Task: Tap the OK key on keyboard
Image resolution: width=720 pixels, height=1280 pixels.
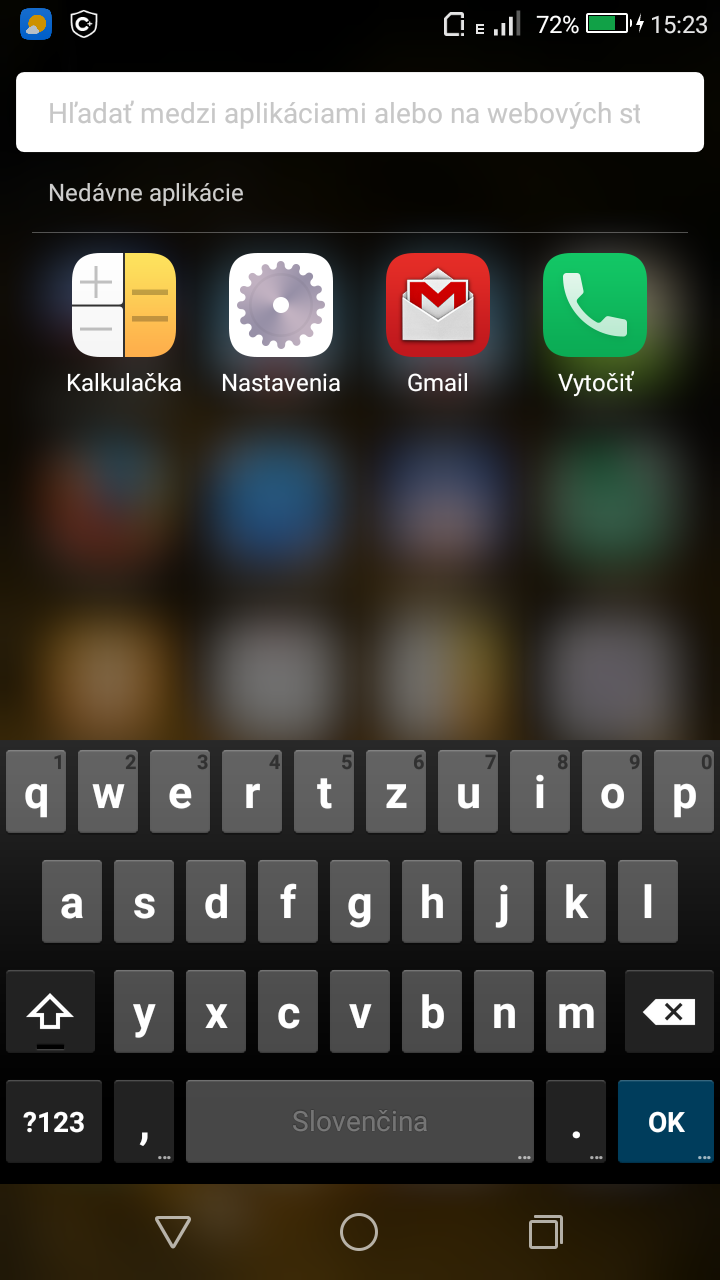Action: coord(666,1121)
